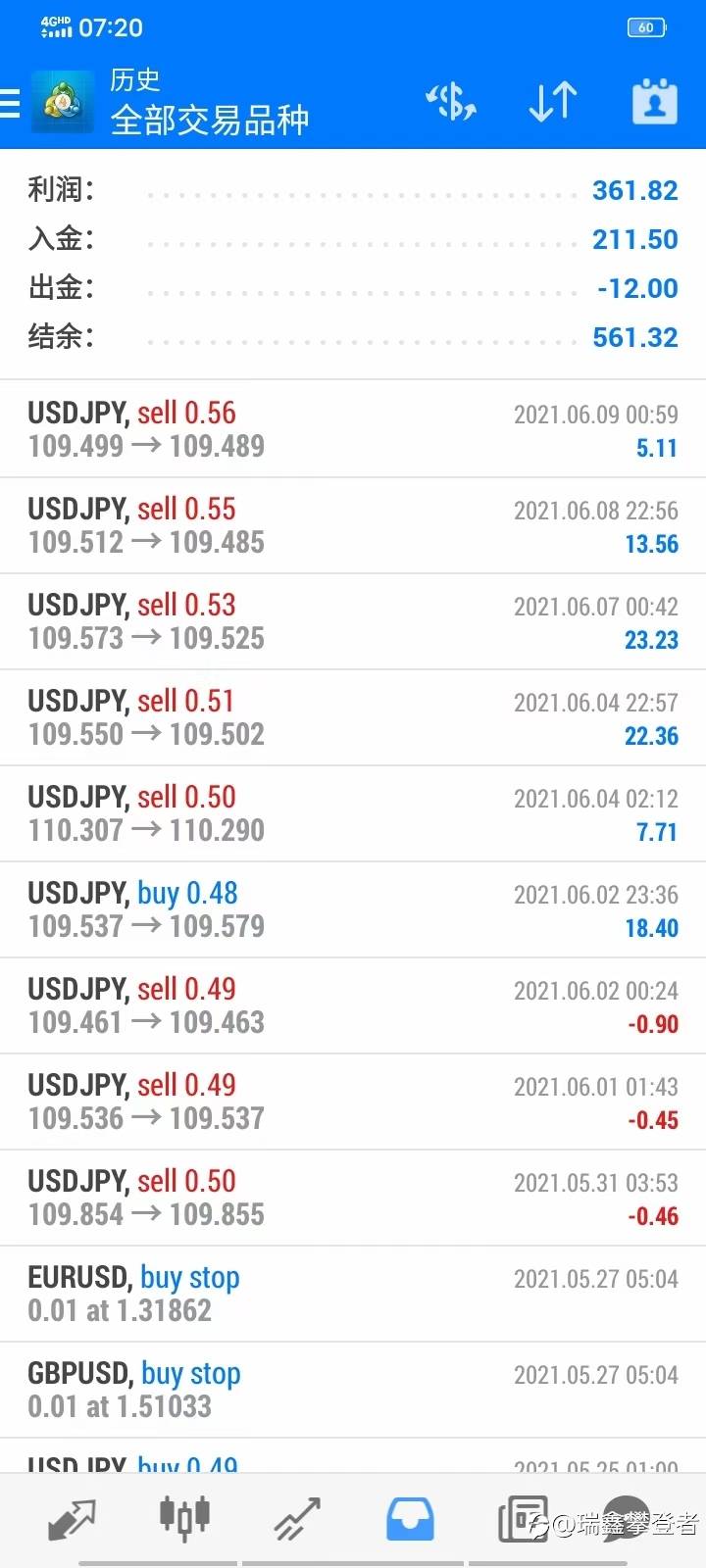Open the USDJPY trade dated 2021.06.01 01:43
The image size is (706, 1568).
(353, 1102)
